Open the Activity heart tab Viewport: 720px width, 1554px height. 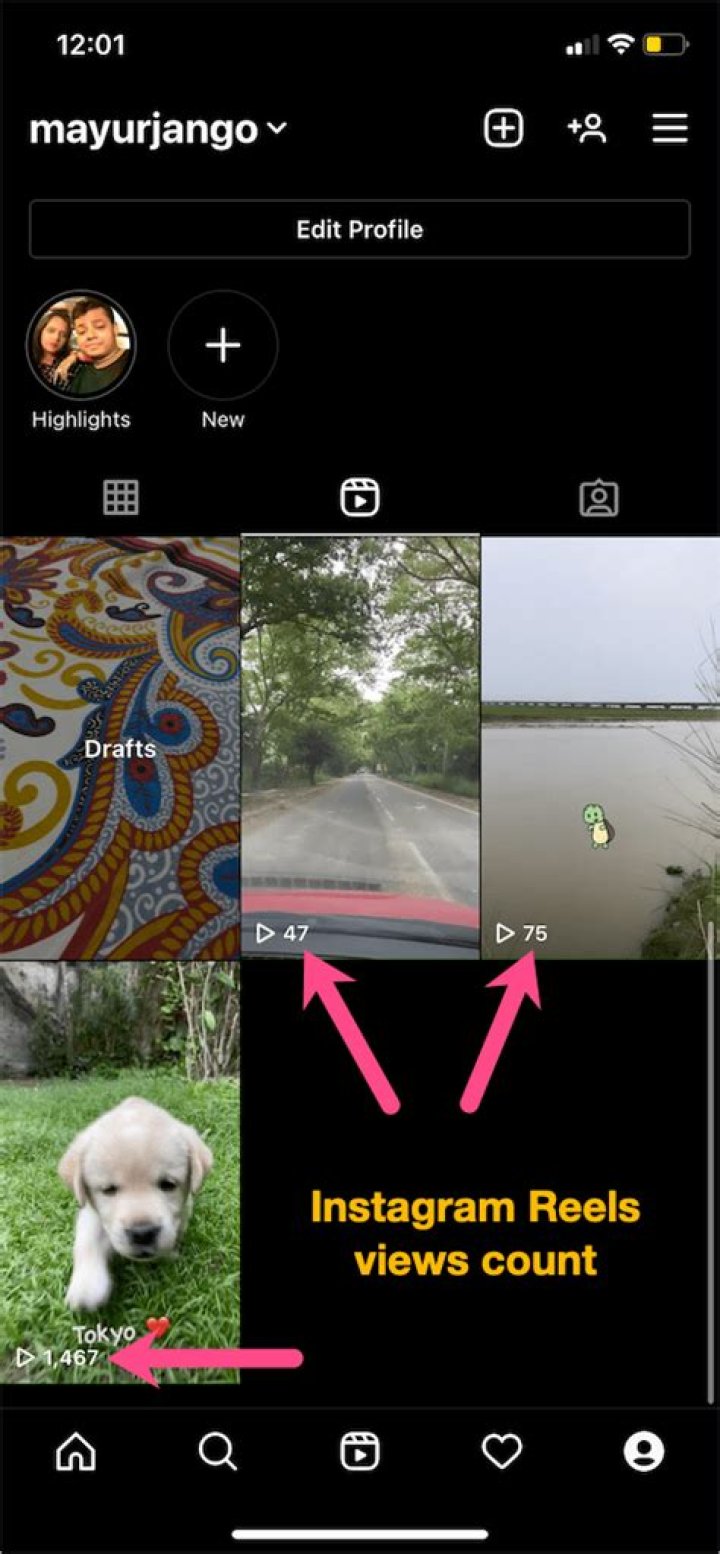point(502,1451)
